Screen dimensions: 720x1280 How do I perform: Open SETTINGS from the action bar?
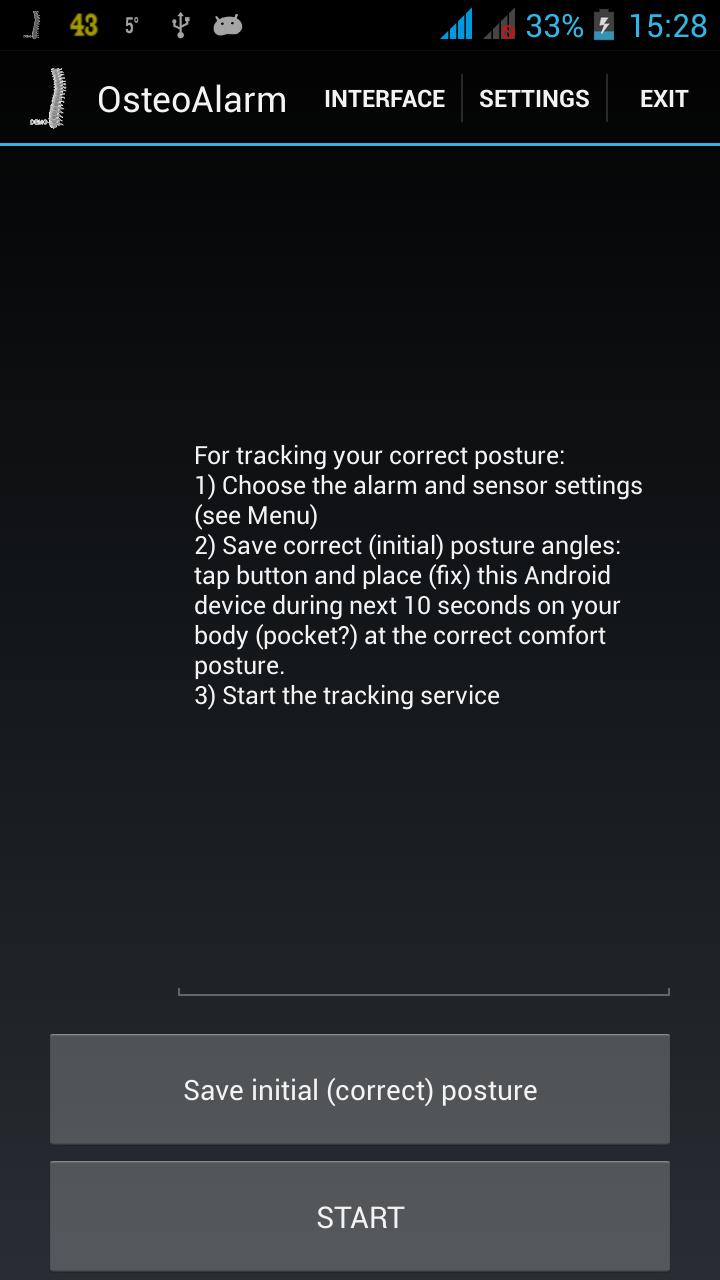pos(534,99)
